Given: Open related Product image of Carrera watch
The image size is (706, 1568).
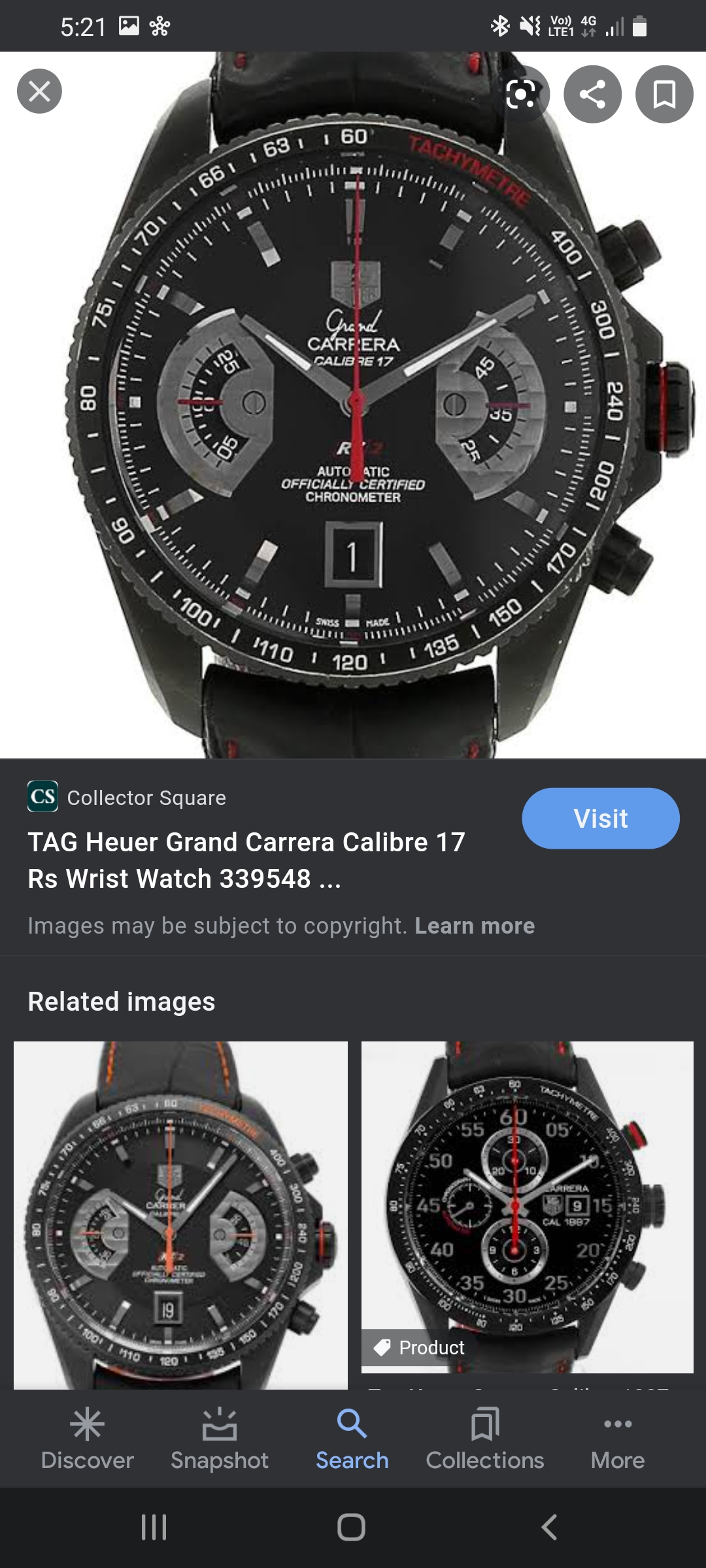Looking at the screenshot, I should 527,1207.
